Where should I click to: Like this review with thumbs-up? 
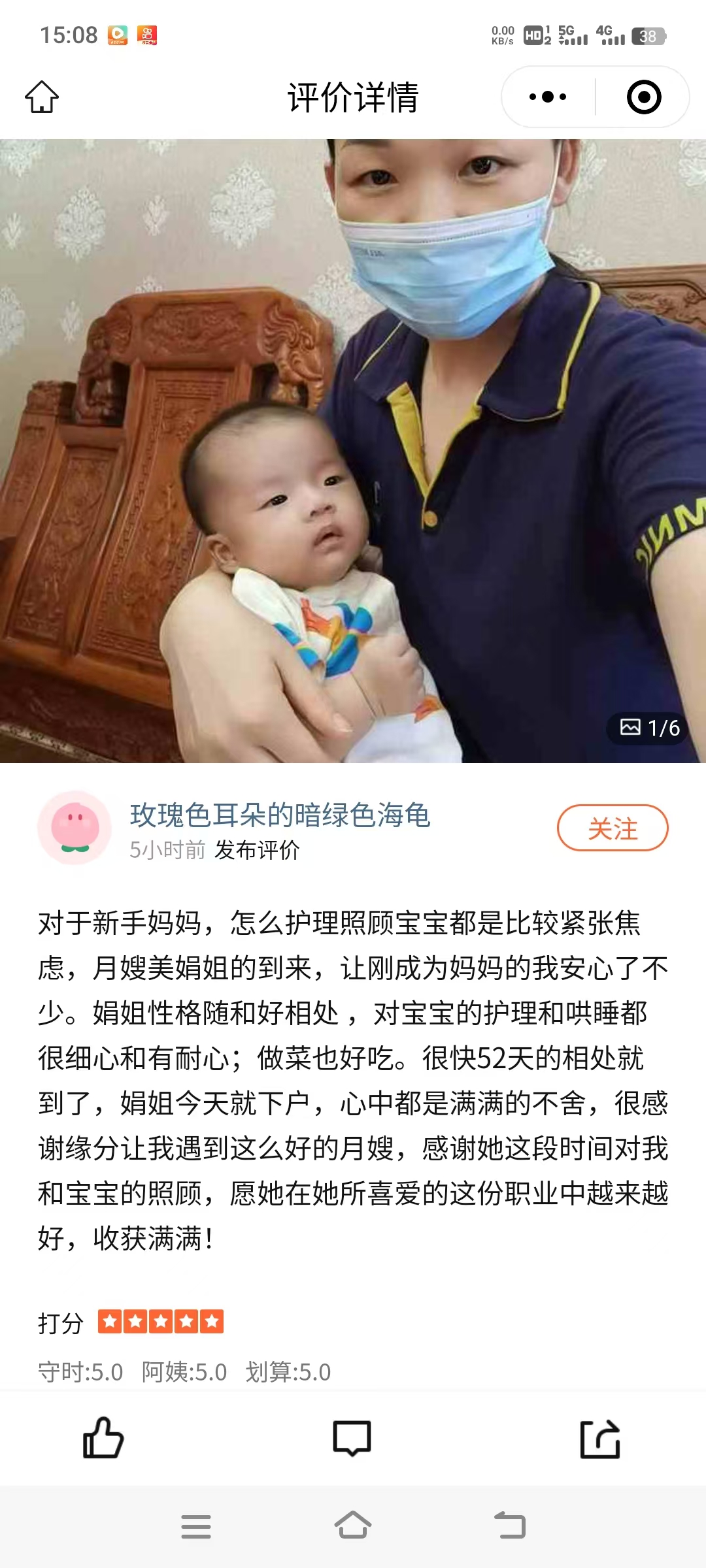(x=103, y=1438)
